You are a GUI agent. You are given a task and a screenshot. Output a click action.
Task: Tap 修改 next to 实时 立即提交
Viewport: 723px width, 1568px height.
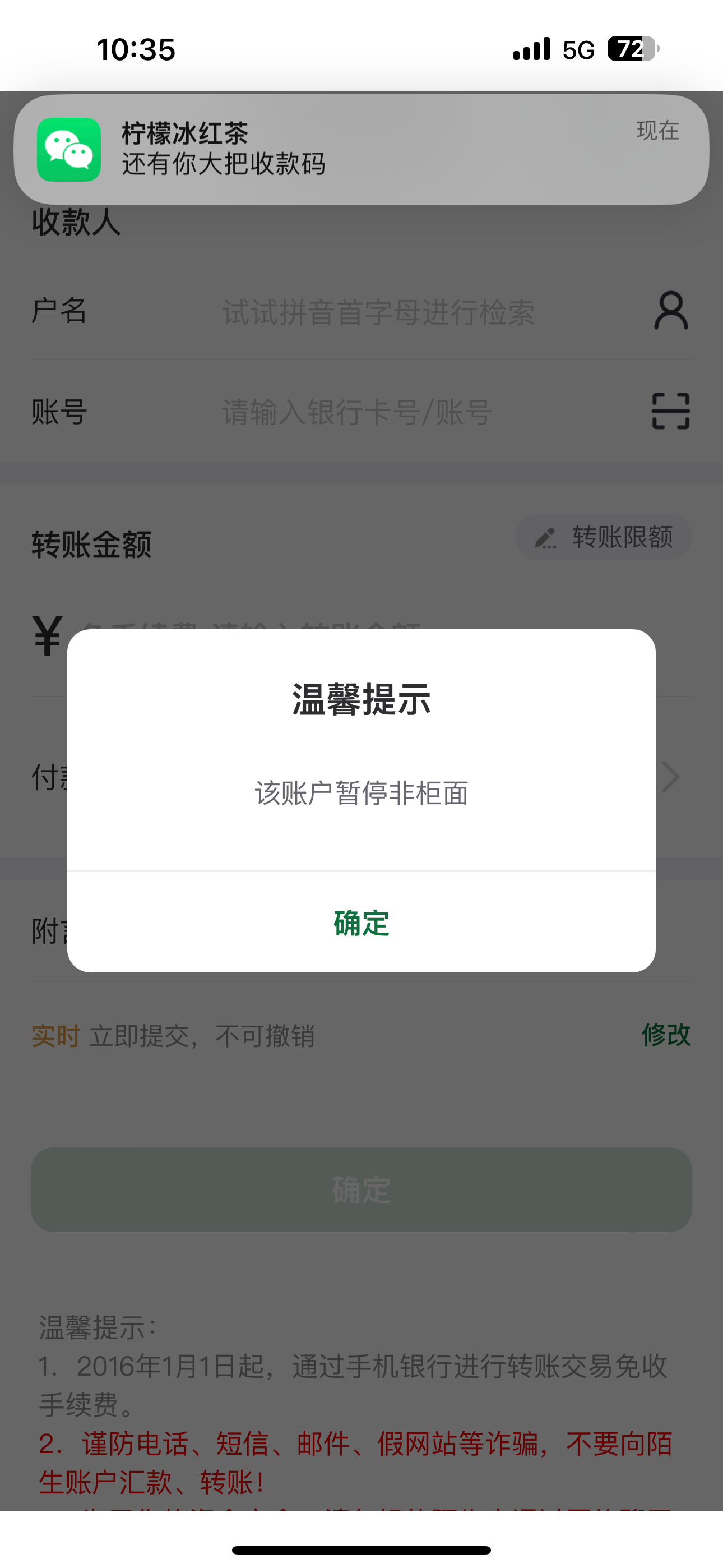[x=666, y=1035]
